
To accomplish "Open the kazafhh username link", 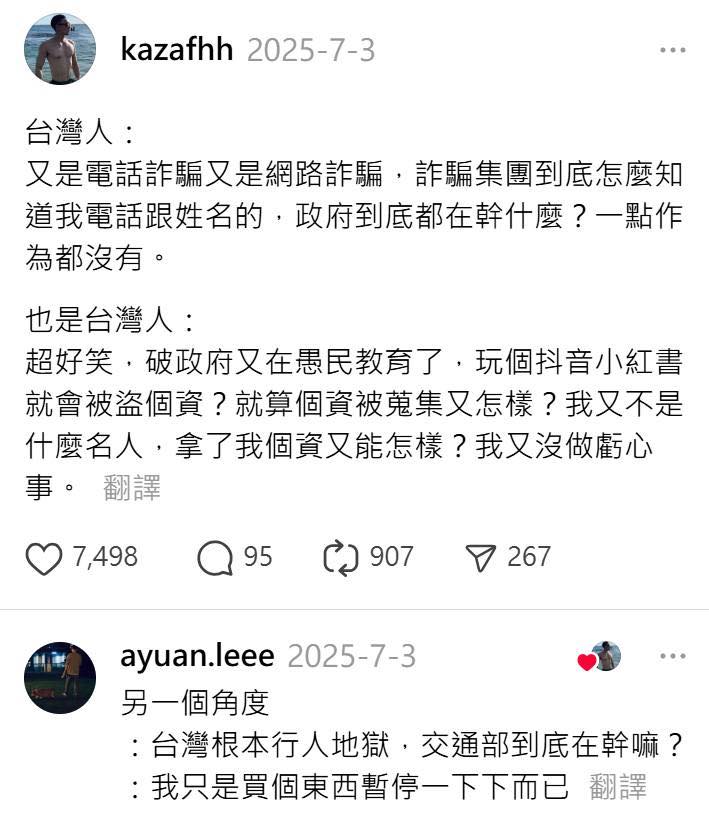I will coord(176,49).
